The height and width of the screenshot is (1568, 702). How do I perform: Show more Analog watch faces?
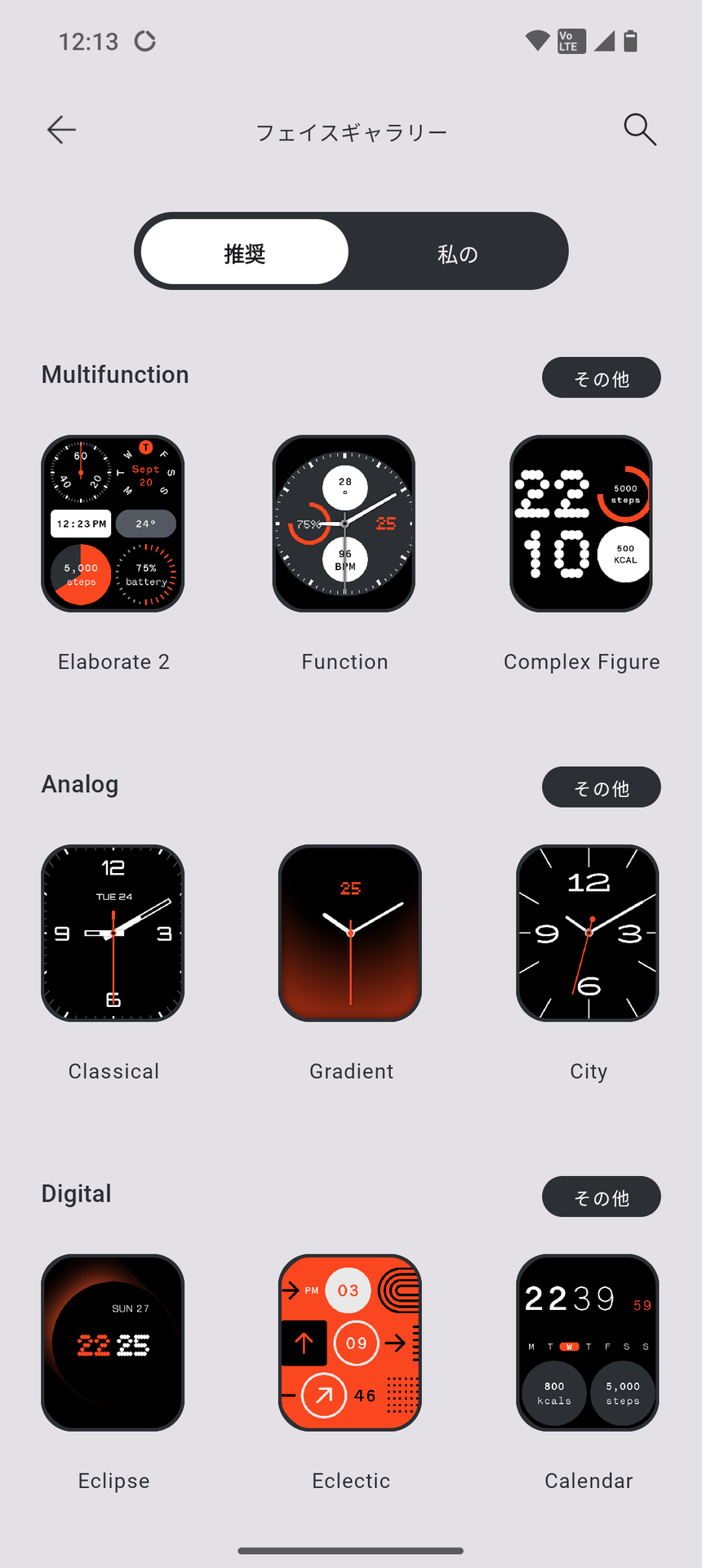[601, 787]
